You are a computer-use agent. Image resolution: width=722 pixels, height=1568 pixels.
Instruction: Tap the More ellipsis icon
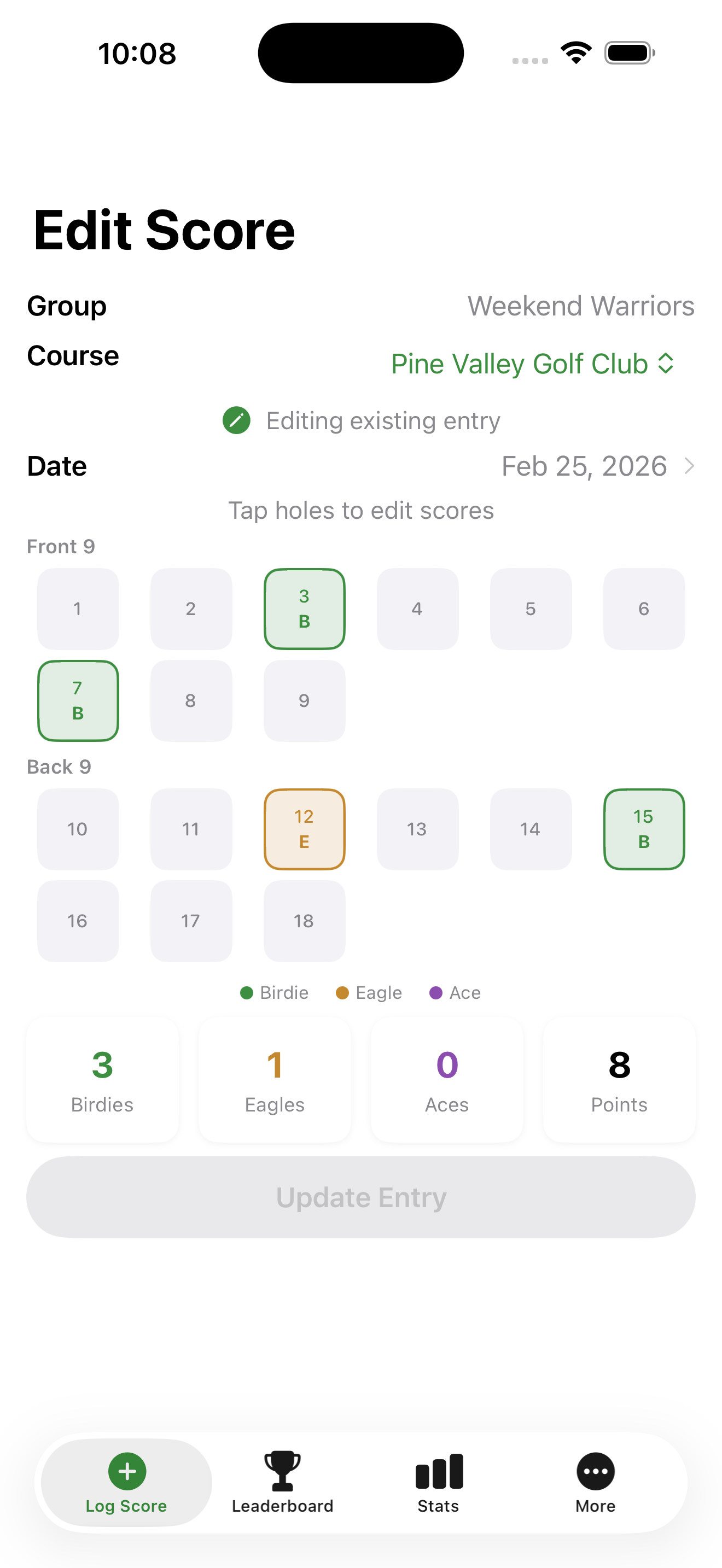[x=595, y=1470]
